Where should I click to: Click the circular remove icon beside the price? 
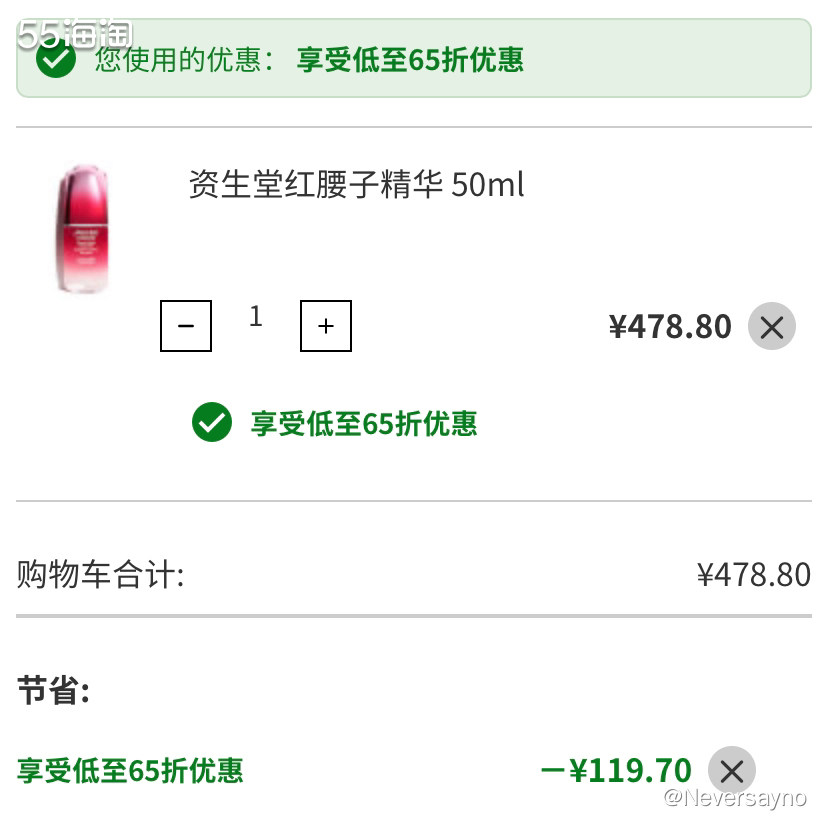pos(771,326)
